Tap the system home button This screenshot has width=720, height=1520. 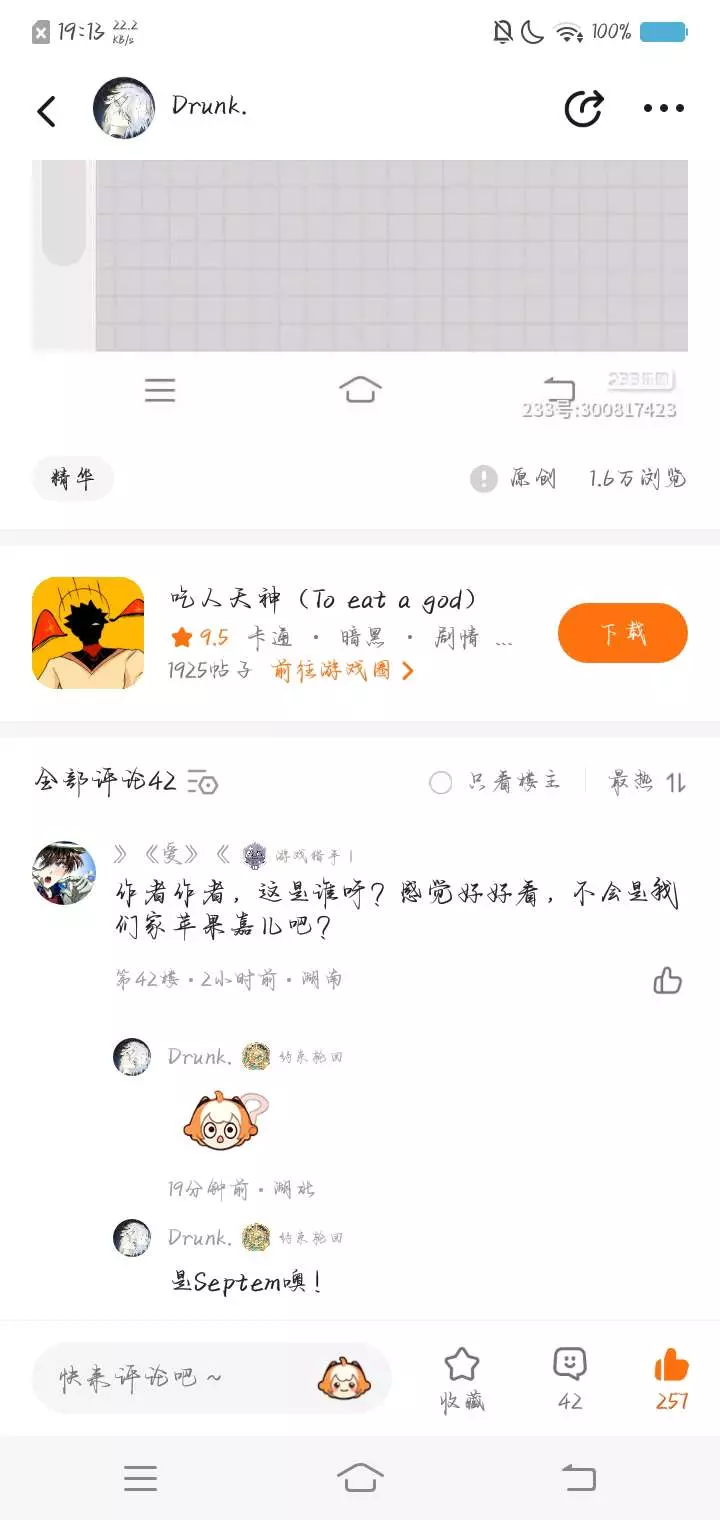(x=360, y=1477)
